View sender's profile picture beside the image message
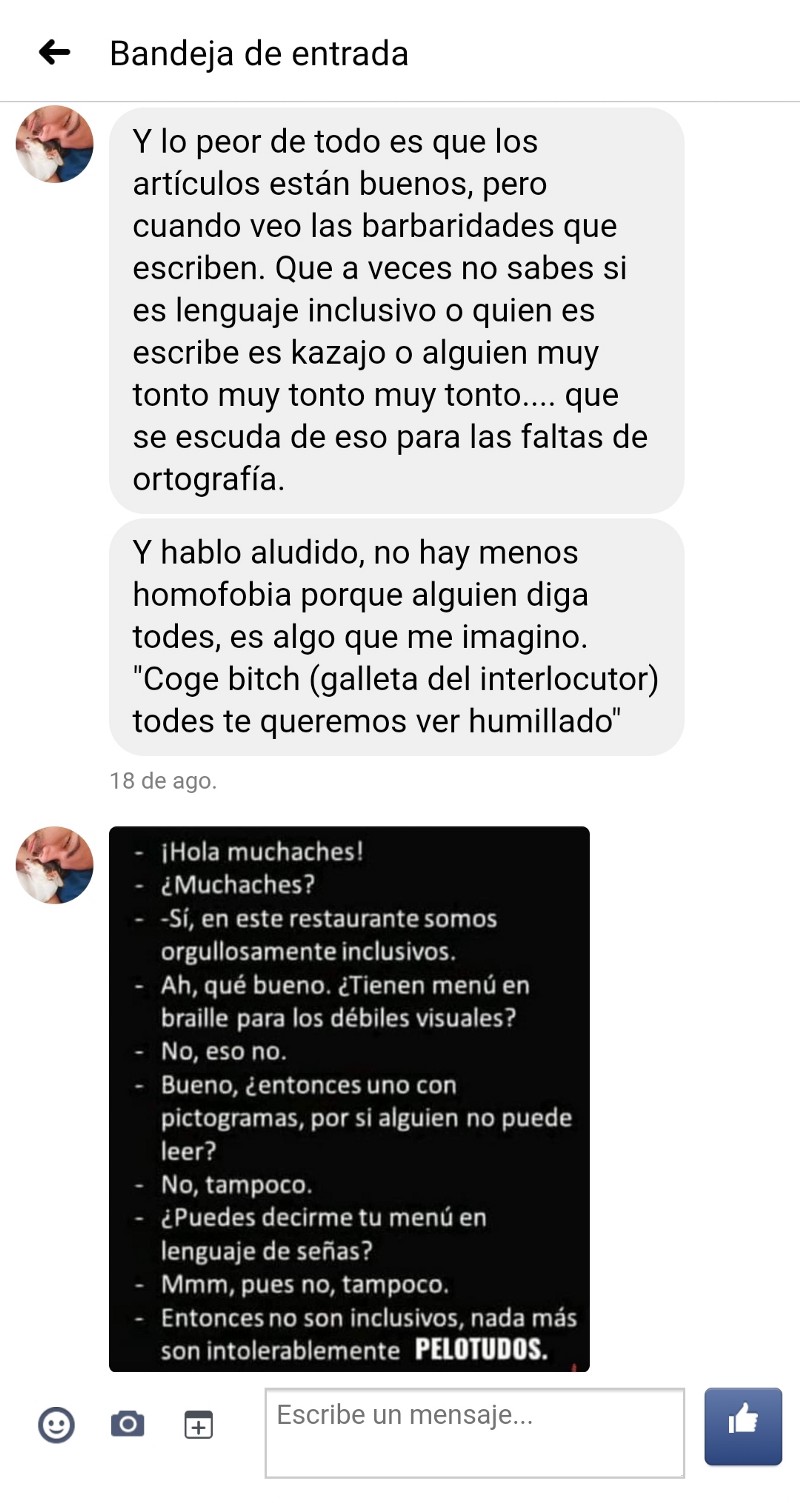The width and height of the screenshot is (800, 1503). [55, 865]
